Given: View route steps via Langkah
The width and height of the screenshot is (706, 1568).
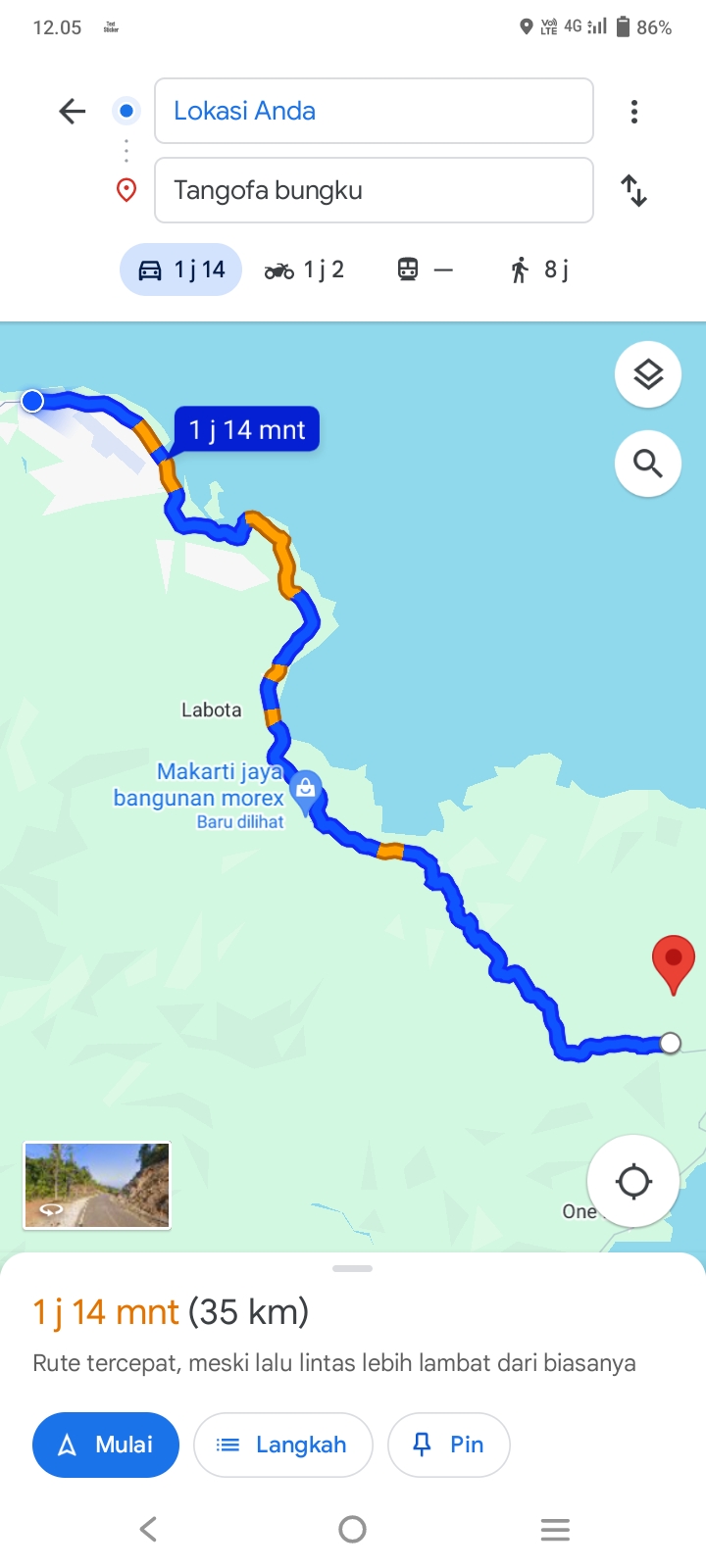Looking at the screenshot, I should [x=283, y=1445].
